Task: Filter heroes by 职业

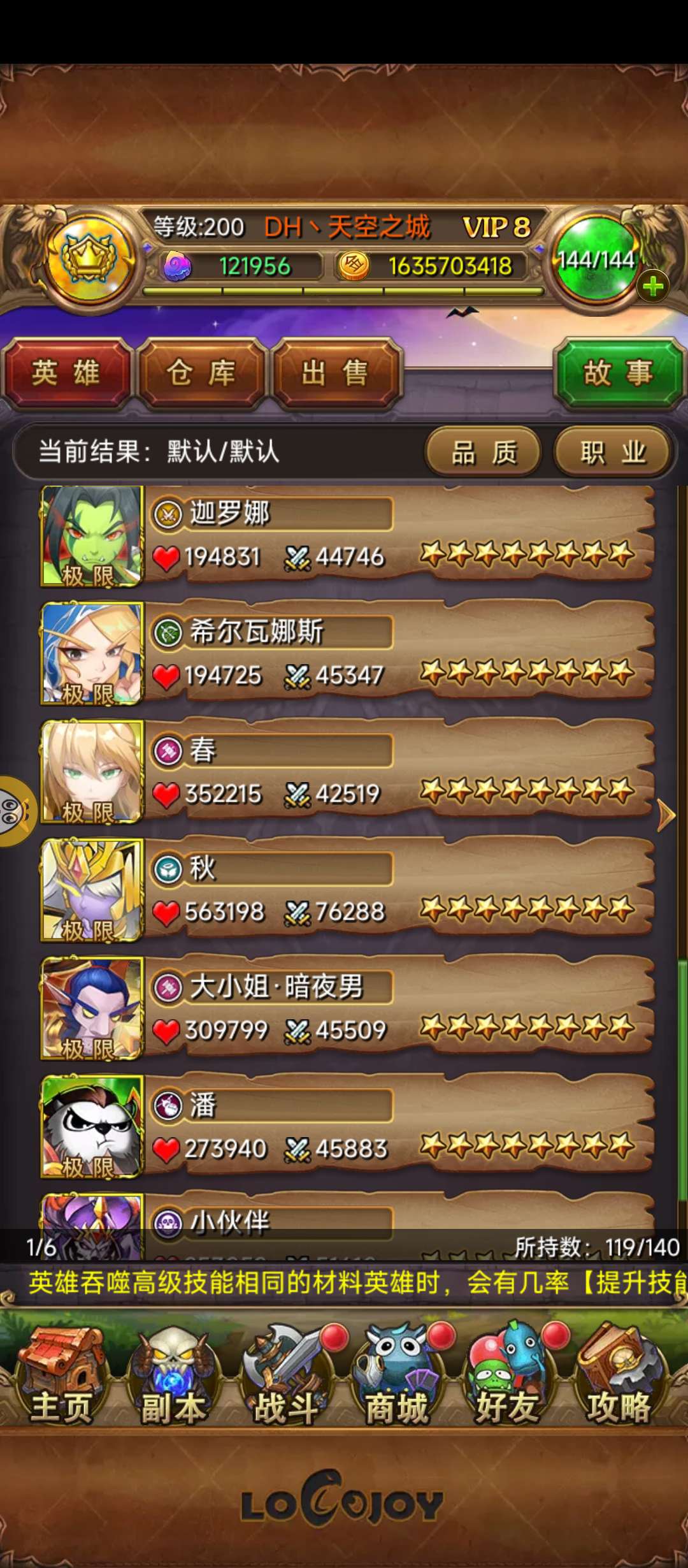Action: point(613,453)
